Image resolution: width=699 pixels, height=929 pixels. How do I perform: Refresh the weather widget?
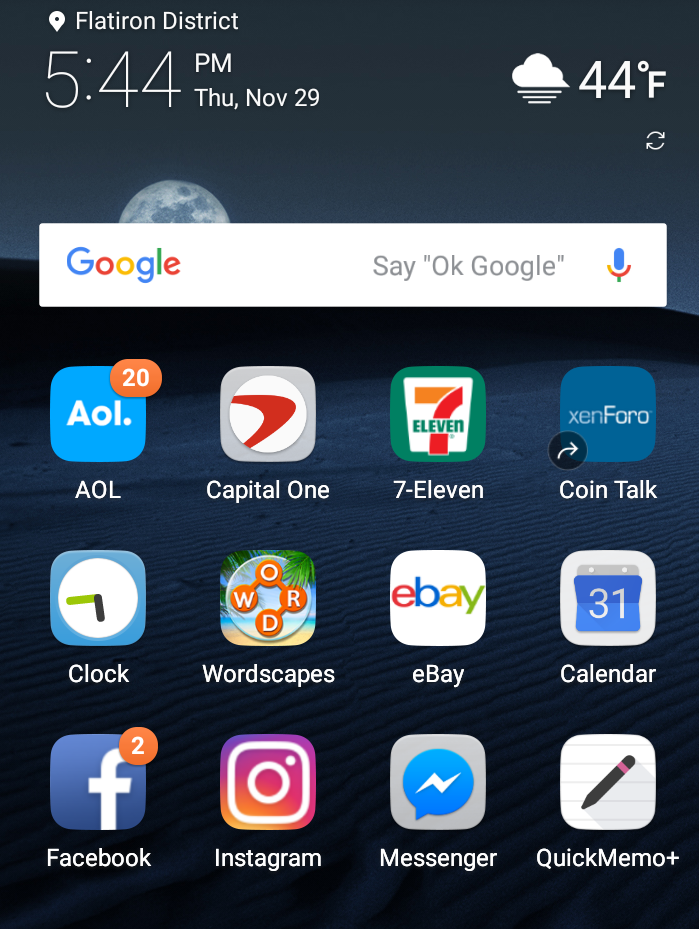coord(655,141)
